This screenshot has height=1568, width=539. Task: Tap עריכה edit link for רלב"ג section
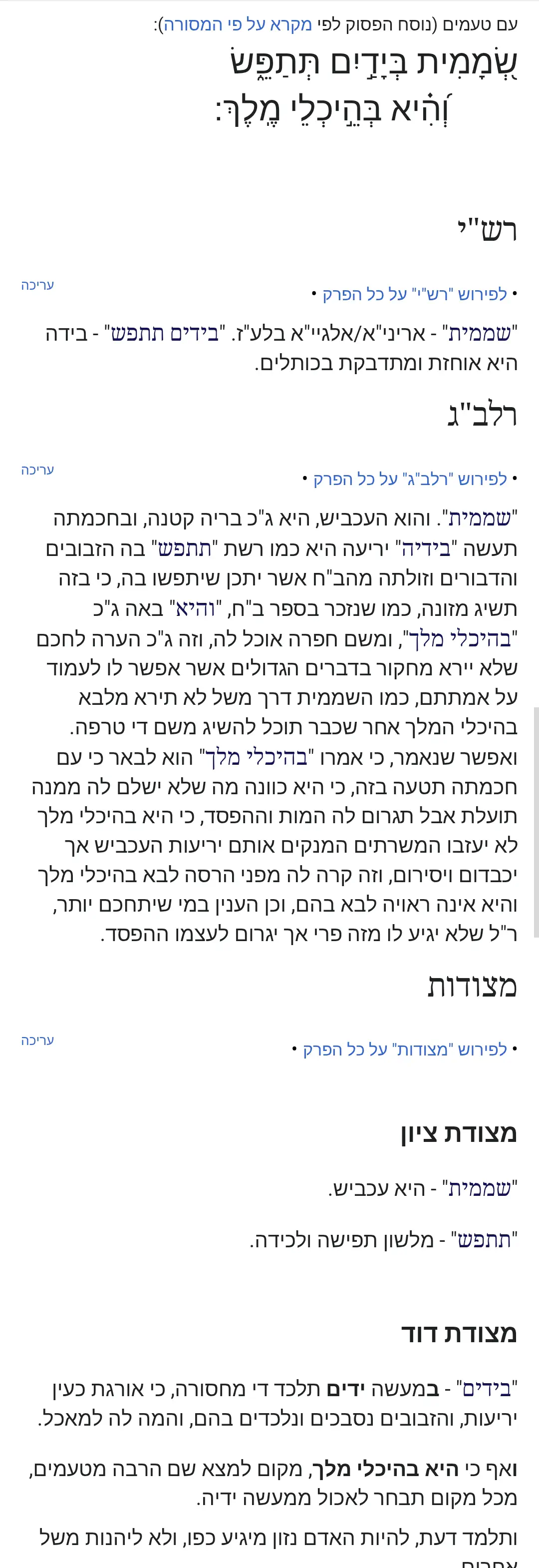pos(38,470)
